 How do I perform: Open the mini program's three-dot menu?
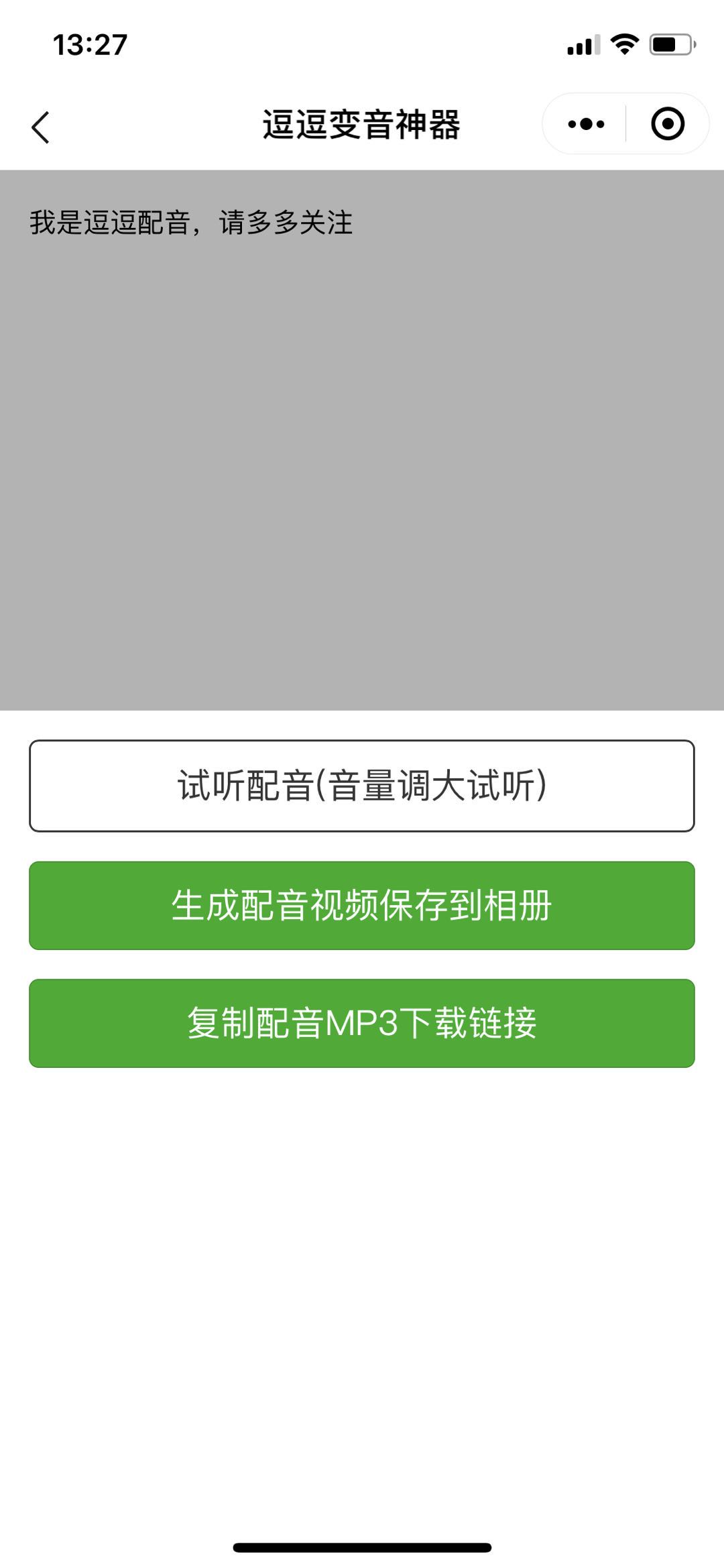586,124
